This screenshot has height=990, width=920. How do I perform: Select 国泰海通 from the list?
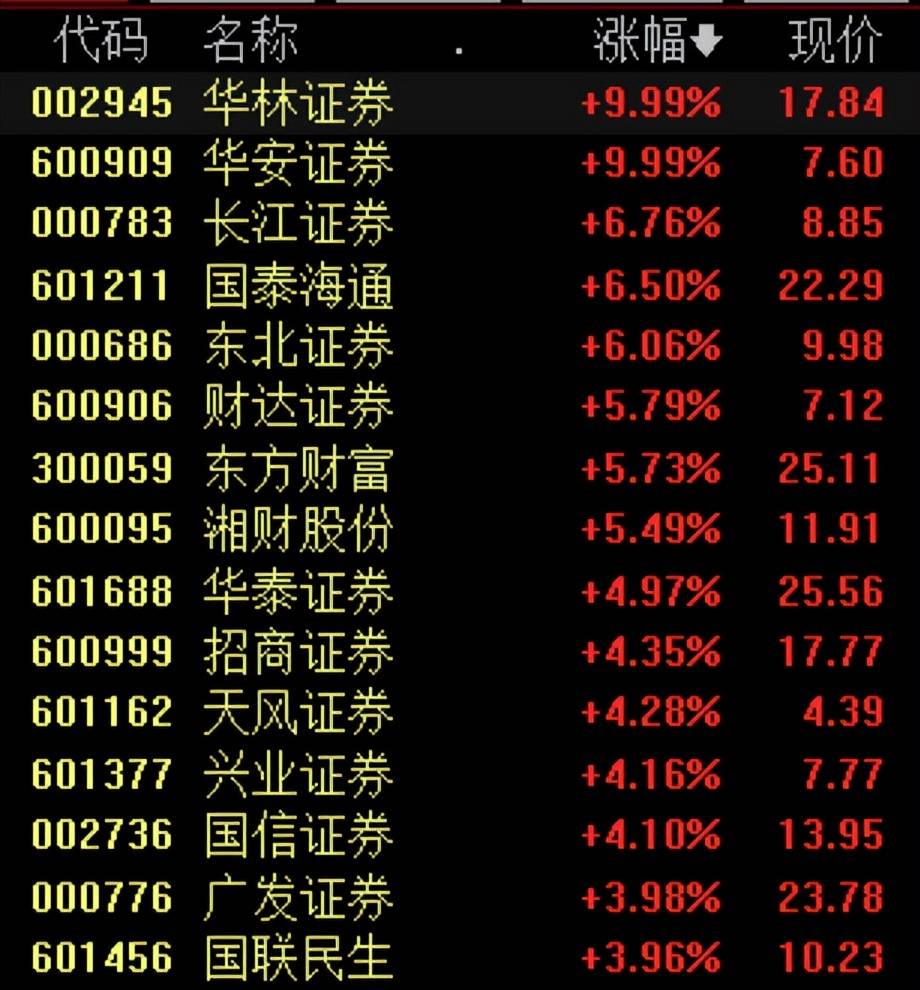point(298,286)
